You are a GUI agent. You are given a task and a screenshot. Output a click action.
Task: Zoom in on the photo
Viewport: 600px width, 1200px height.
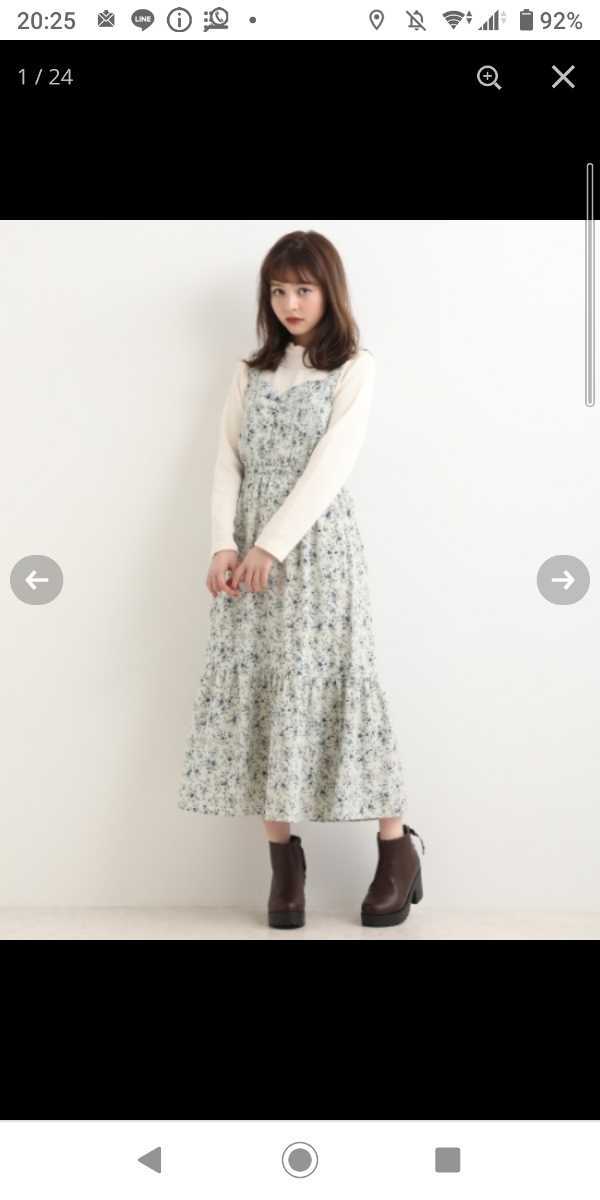[x=489, y=78]
